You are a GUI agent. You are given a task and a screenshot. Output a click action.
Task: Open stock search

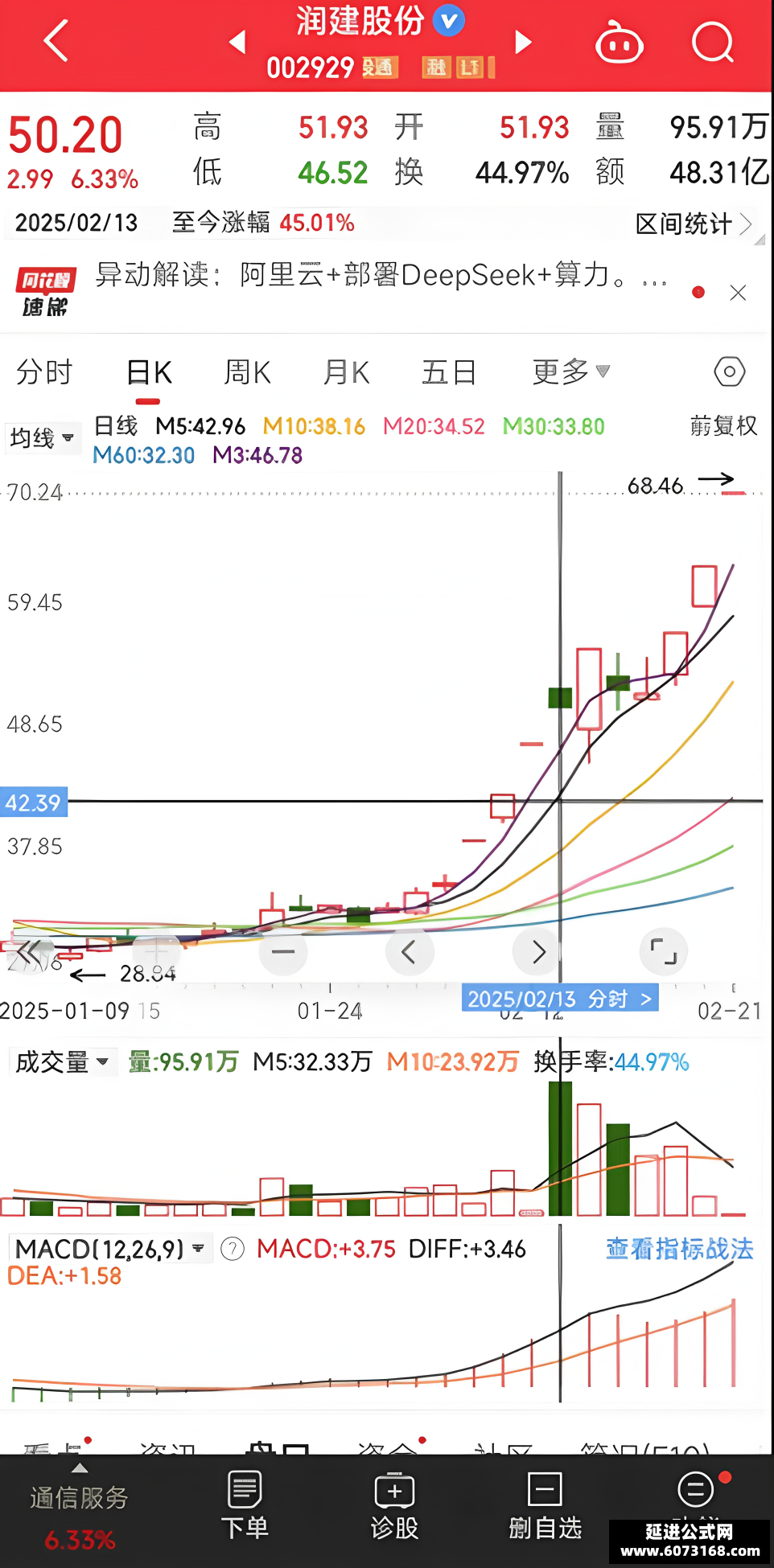click(x=713, y=42)
